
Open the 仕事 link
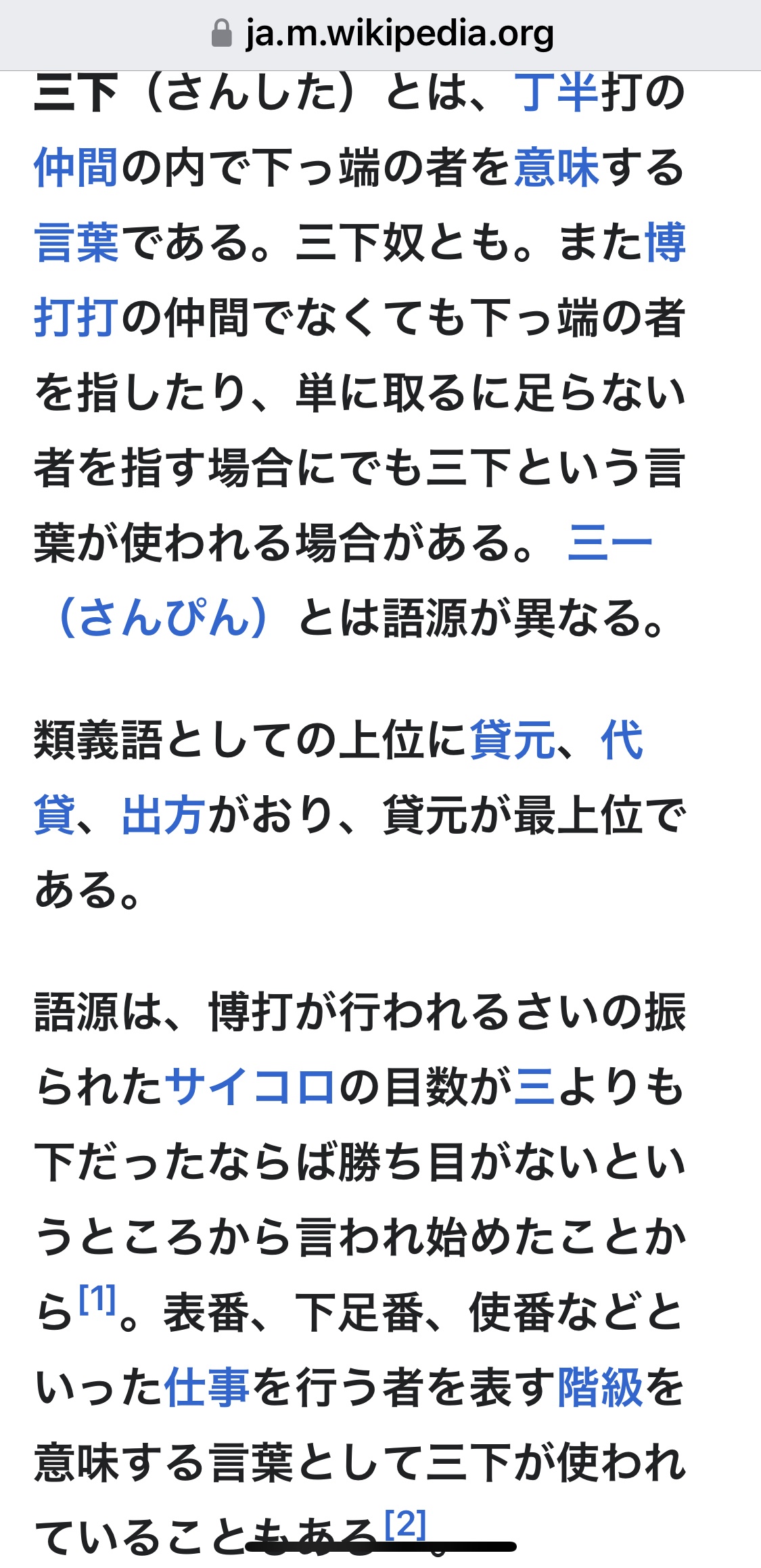coord(207,1387)
